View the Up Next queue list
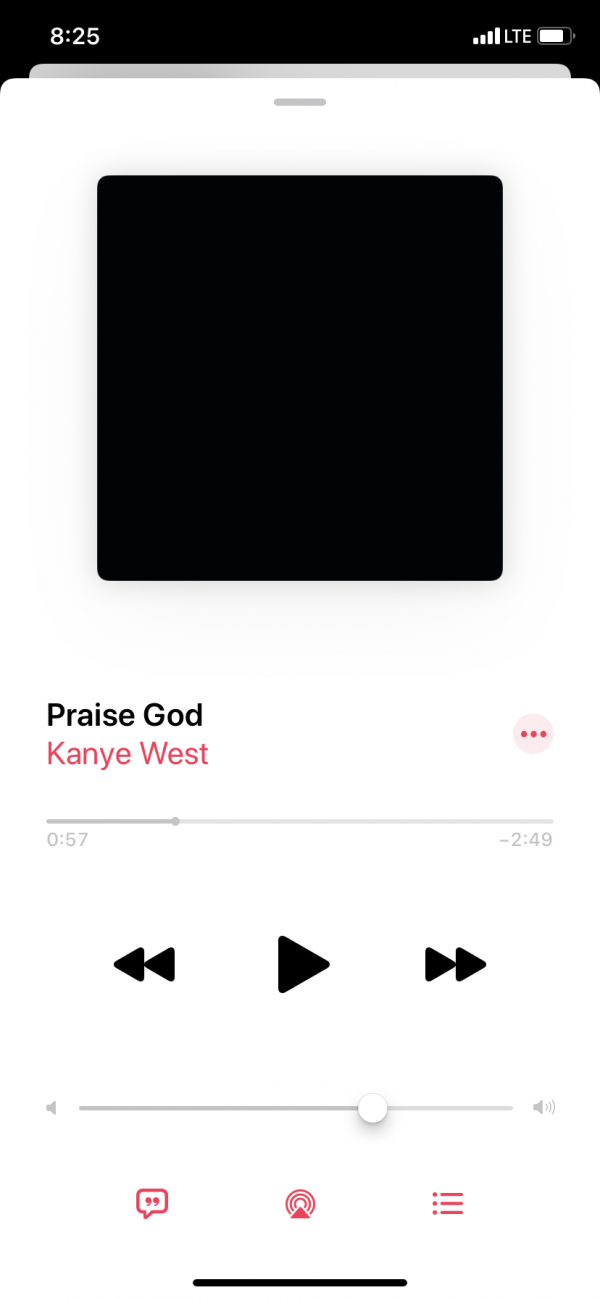600x1298 pixels. [x=447, y=1203]
